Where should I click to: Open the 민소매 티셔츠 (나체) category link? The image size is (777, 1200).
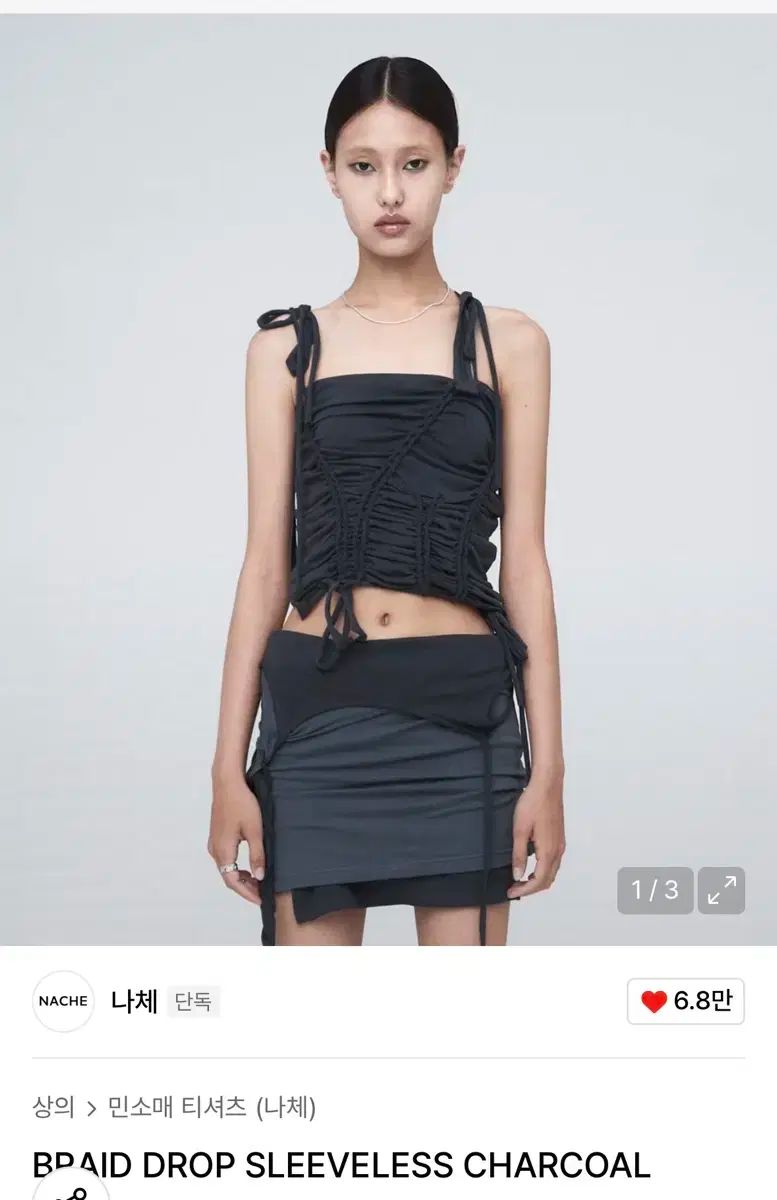coord(212,1107)
